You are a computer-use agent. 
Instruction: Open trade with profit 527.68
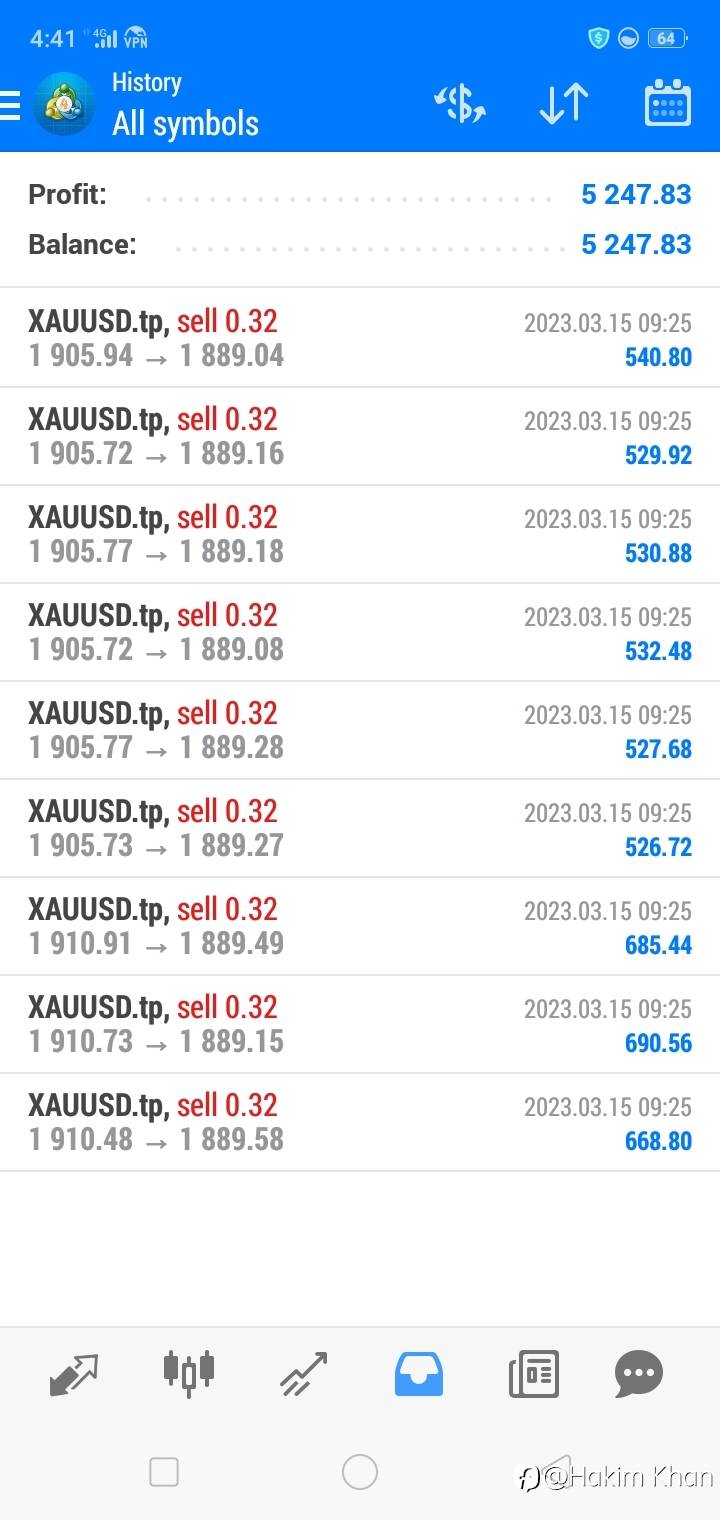(360, 731)
